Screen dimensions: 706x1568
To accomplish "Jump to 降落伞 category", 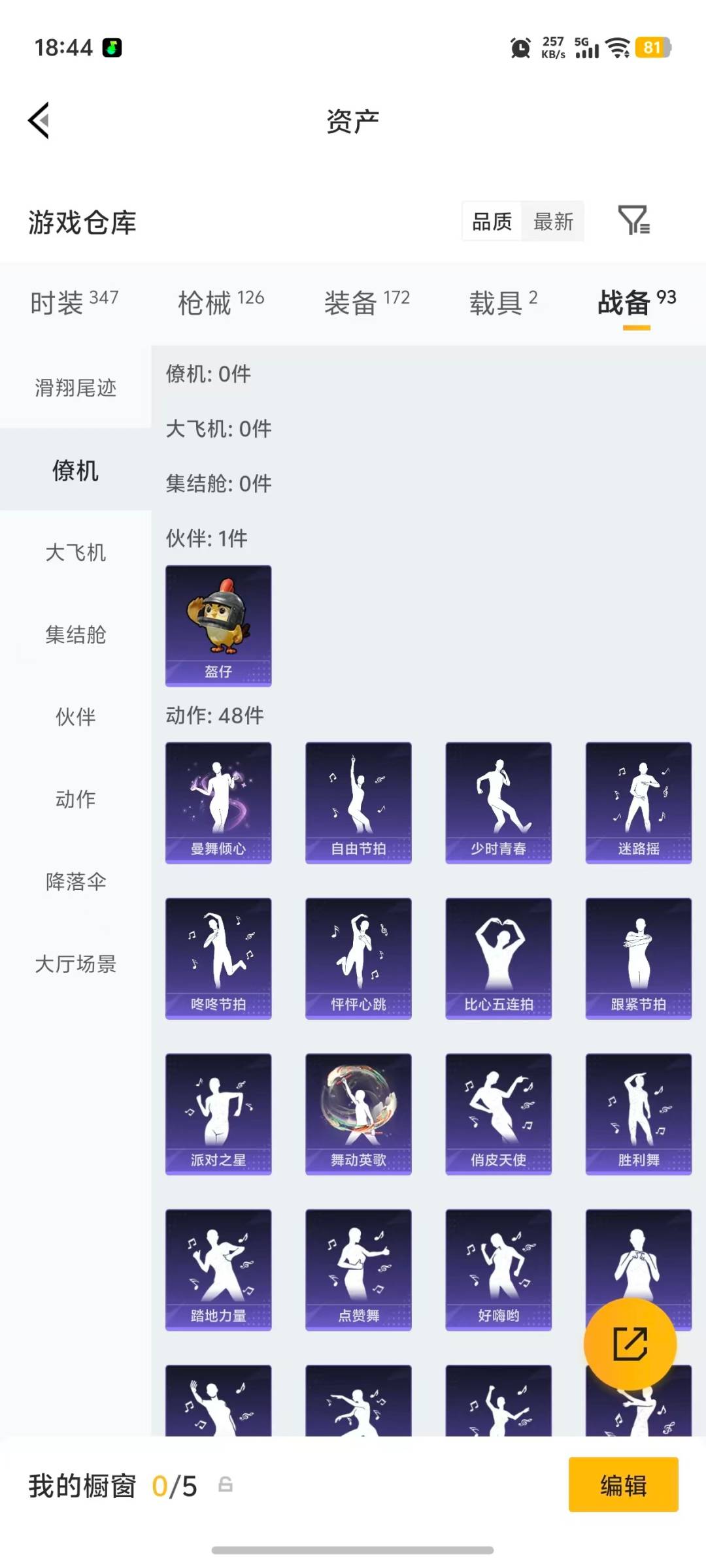I will point(76,881).
